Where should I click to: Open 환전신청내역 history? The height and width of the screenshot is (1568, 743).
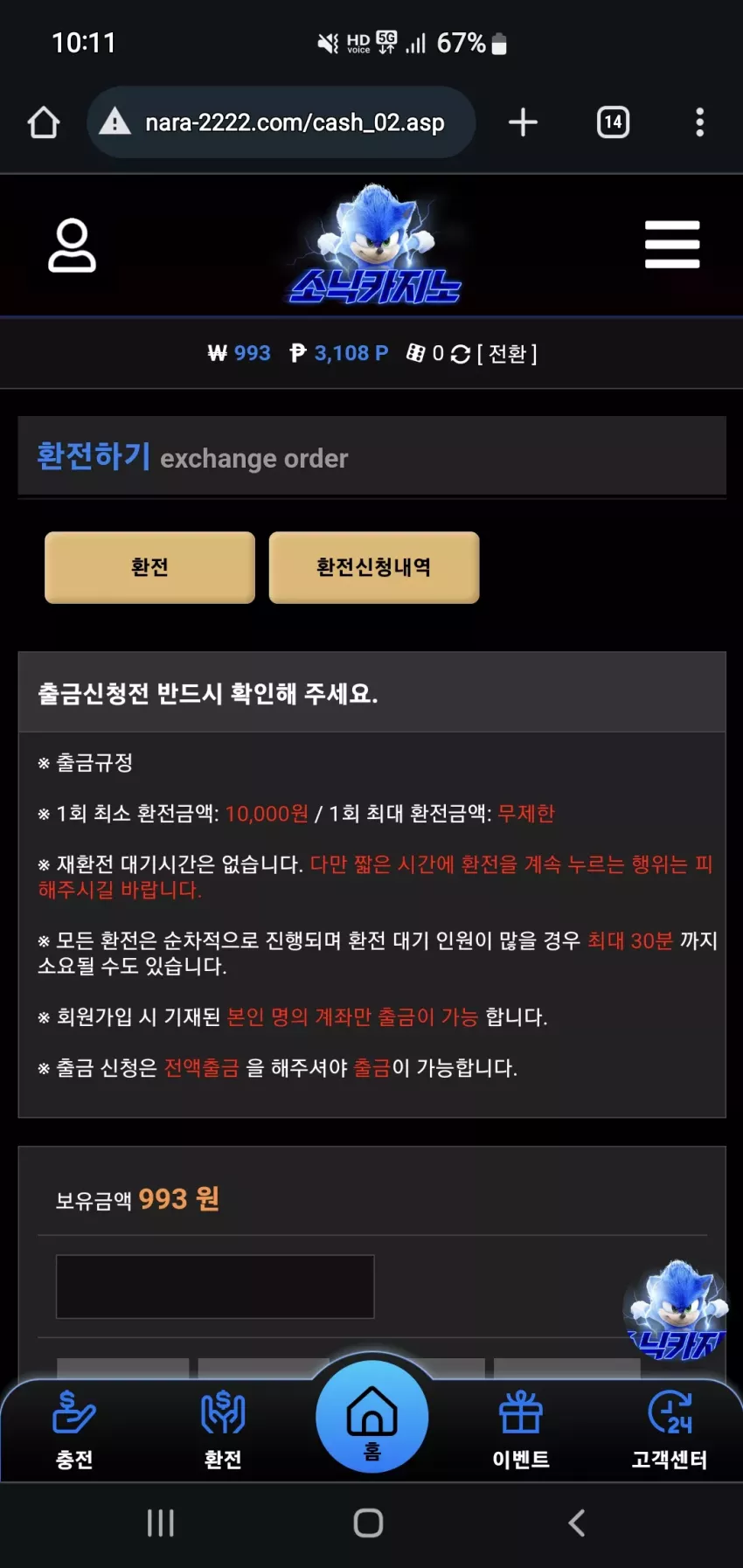(374, 567)
